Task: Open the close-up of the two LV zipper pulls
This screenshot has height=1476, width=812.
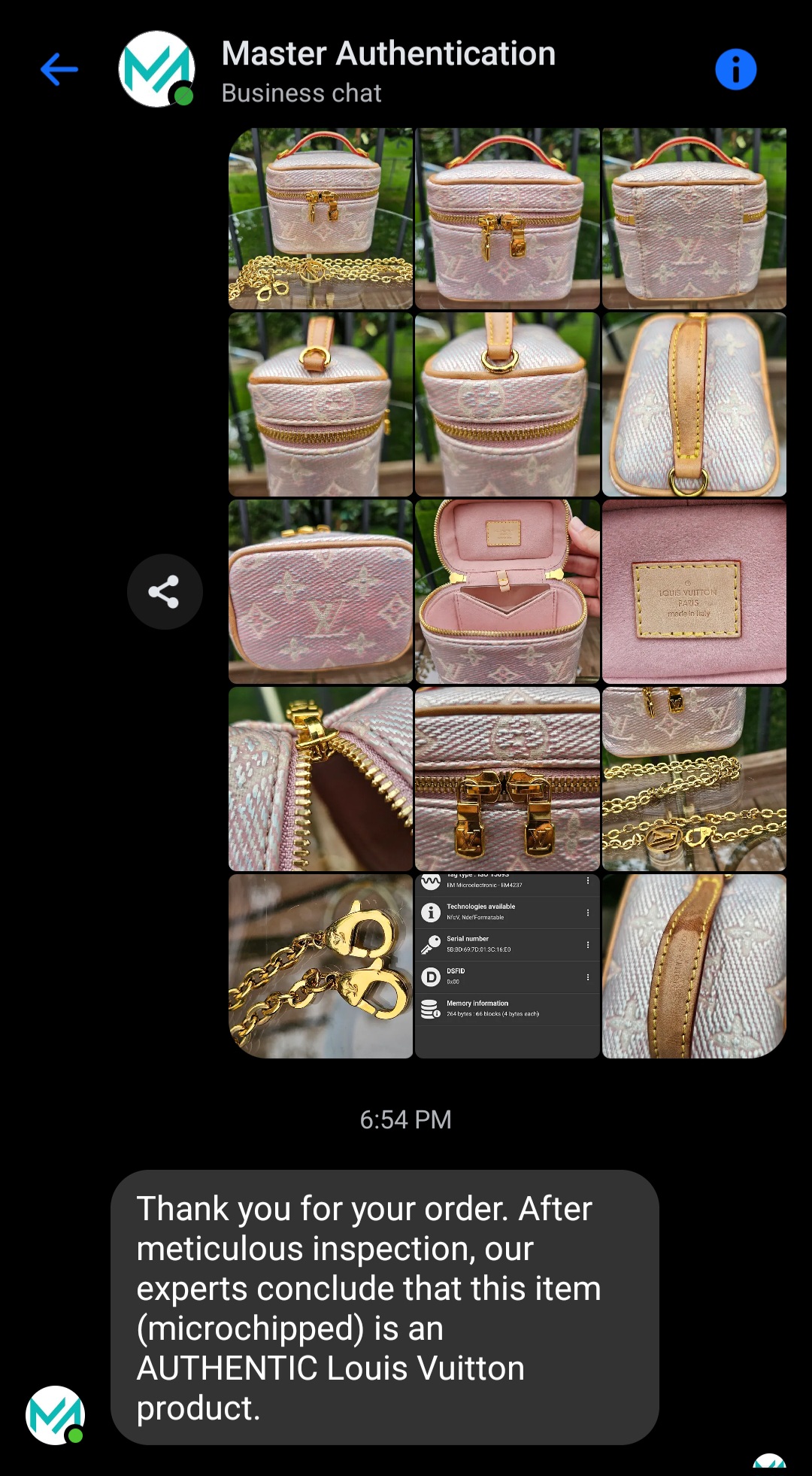Action: 507,779
